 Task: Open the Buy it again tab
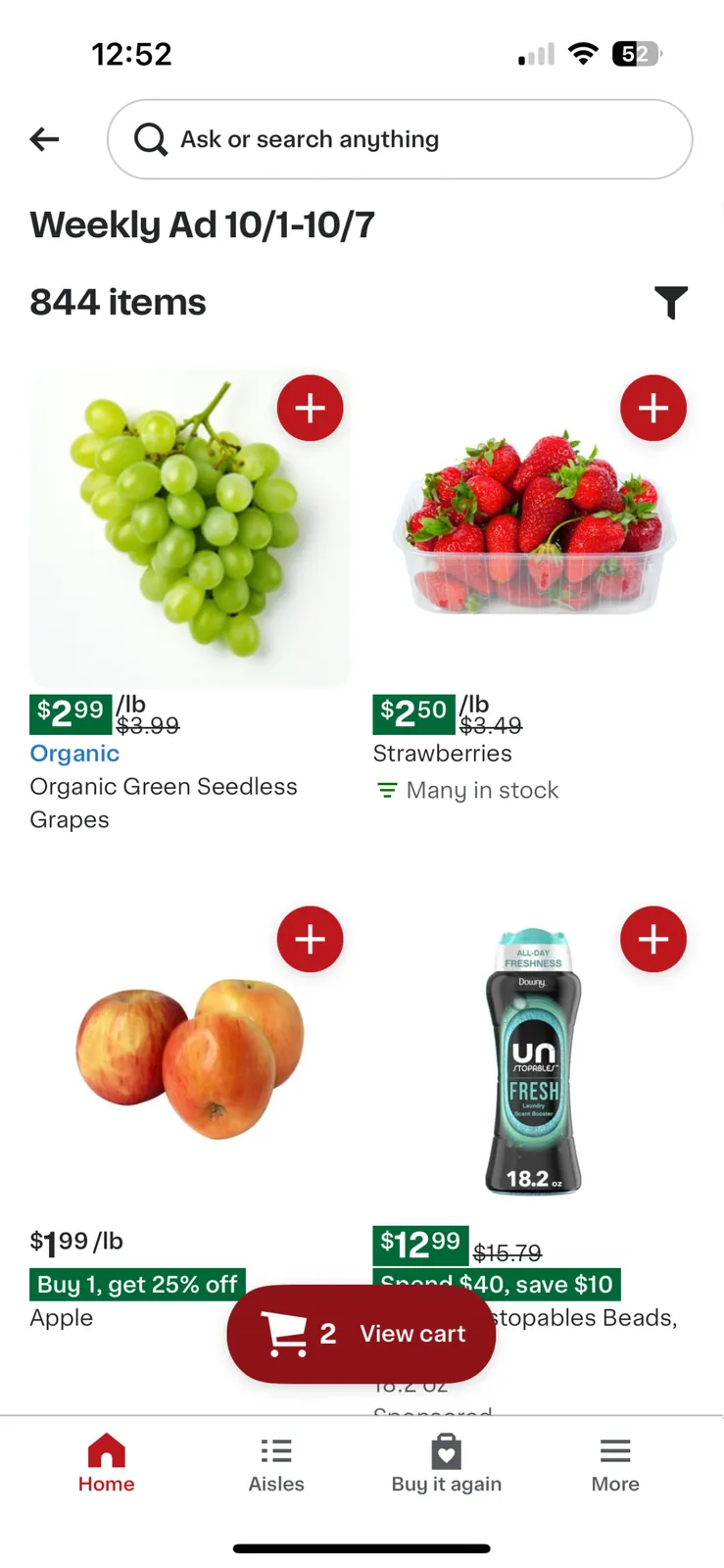(447, 1463)
